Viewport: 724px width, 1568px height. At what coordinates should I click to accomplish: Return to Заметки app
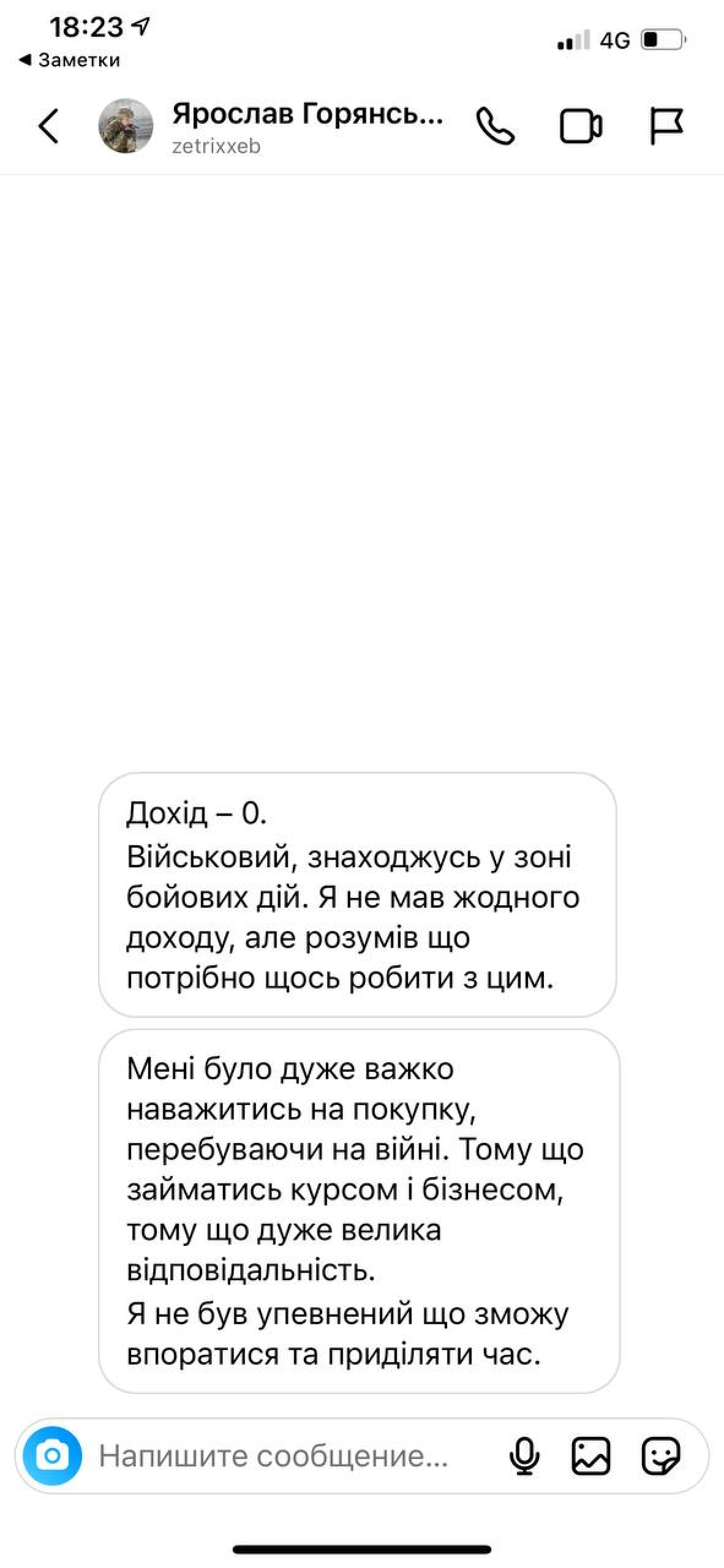69,60
